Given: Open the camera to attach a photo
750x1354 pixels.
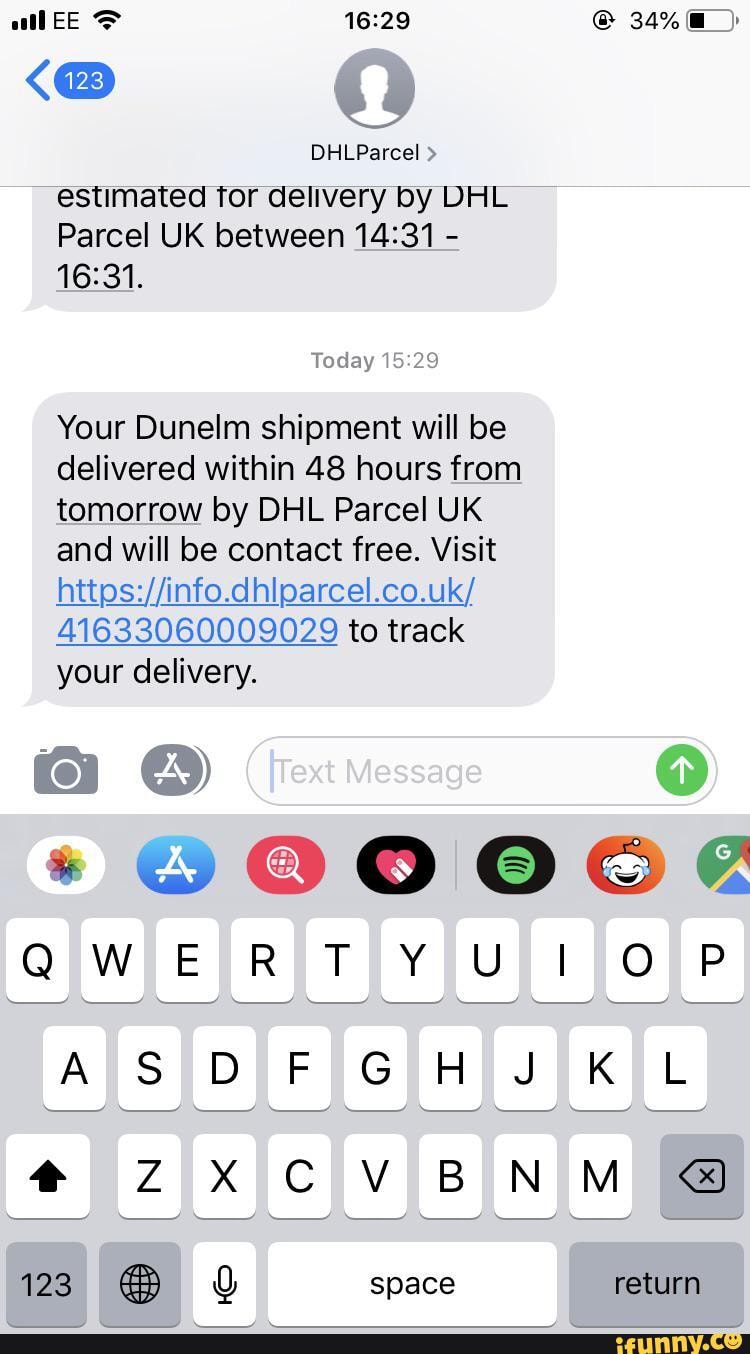Looking at the screenshot, I should (x=66, y=771).
